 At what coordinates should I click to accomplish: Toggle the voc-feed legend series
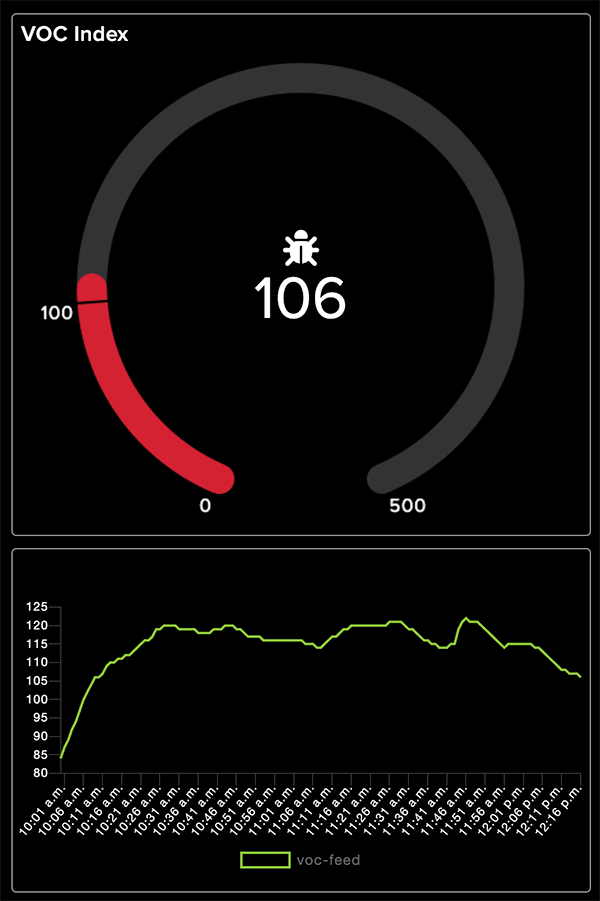pos(300,859)
